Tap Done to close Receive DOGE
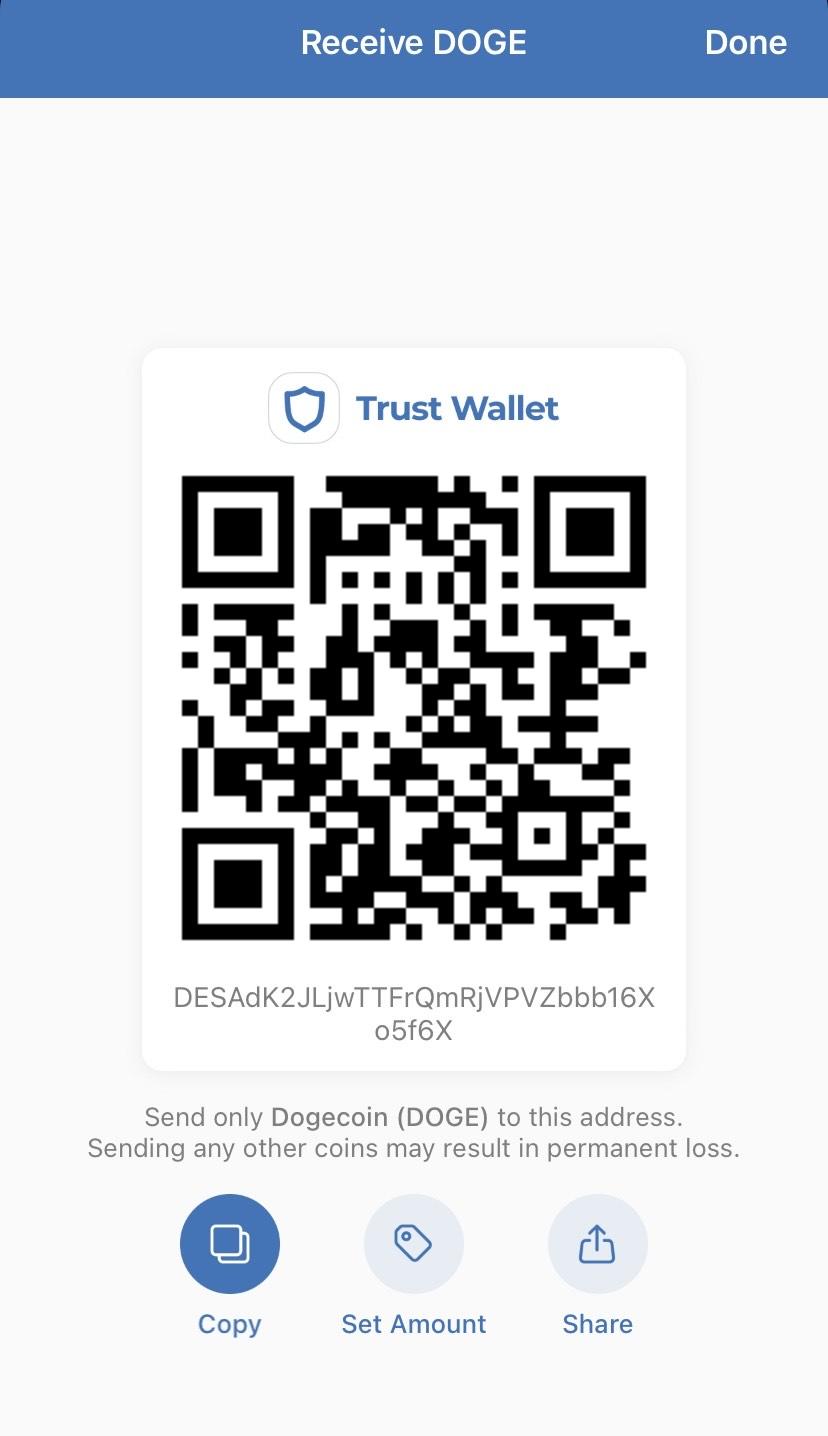The width and height of the screenshot is (828, 1436). tap(745, 43)
